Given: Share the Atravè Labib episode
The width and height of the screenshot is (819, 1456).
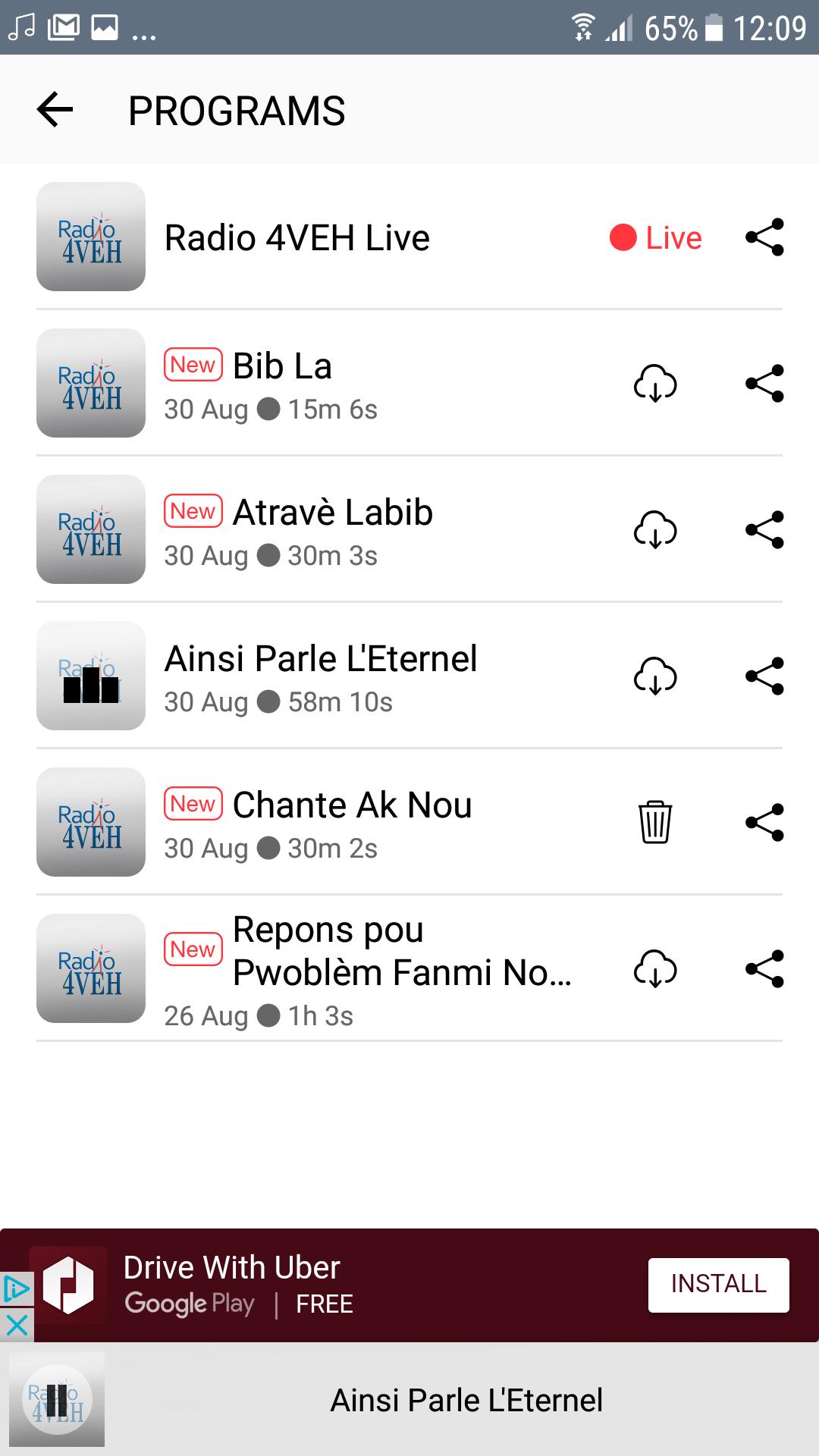Looking at the screenshot, I should pos(764,530).
